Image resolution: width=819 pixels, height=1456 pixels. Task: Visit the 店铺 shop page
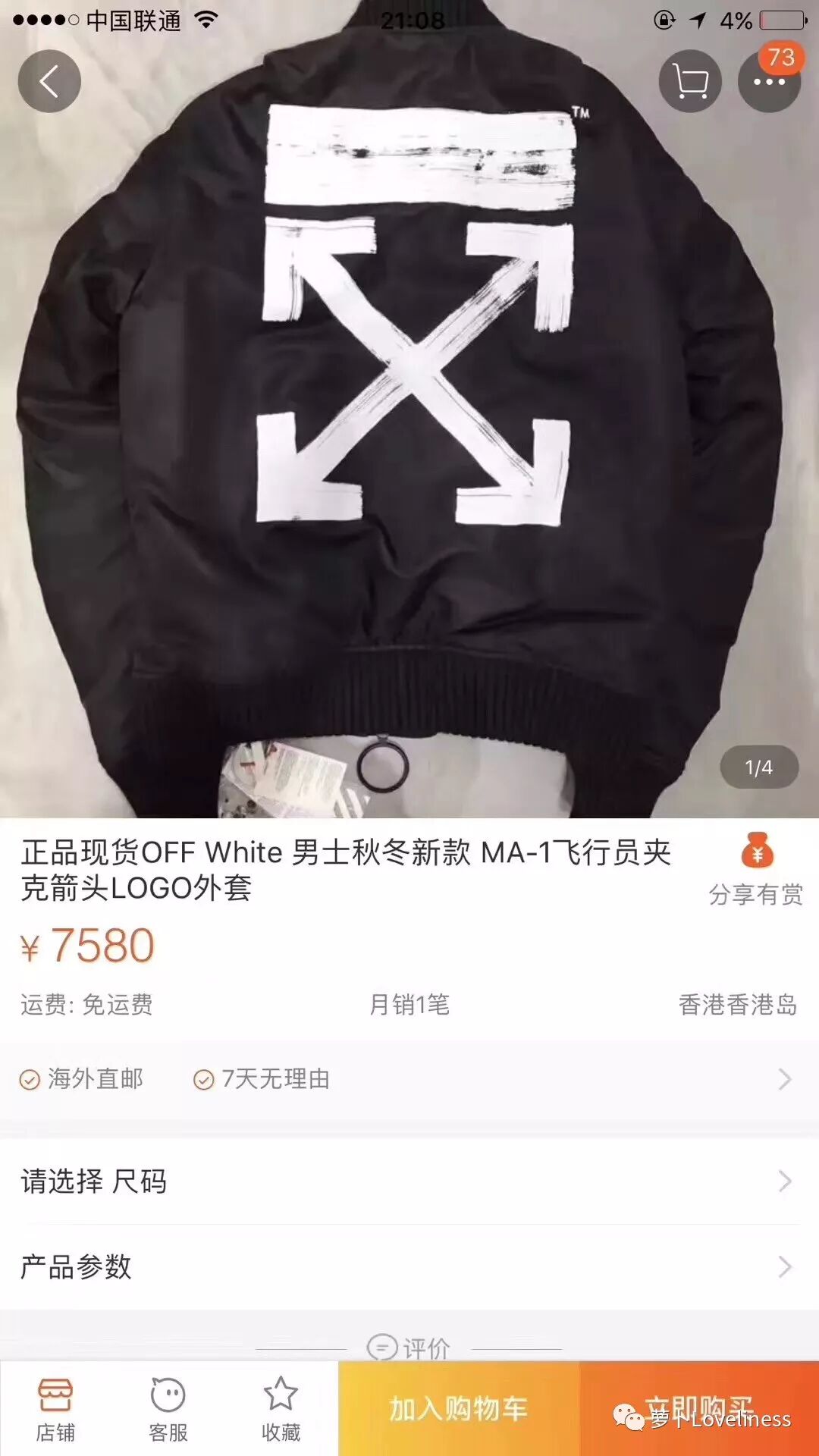55,1409
